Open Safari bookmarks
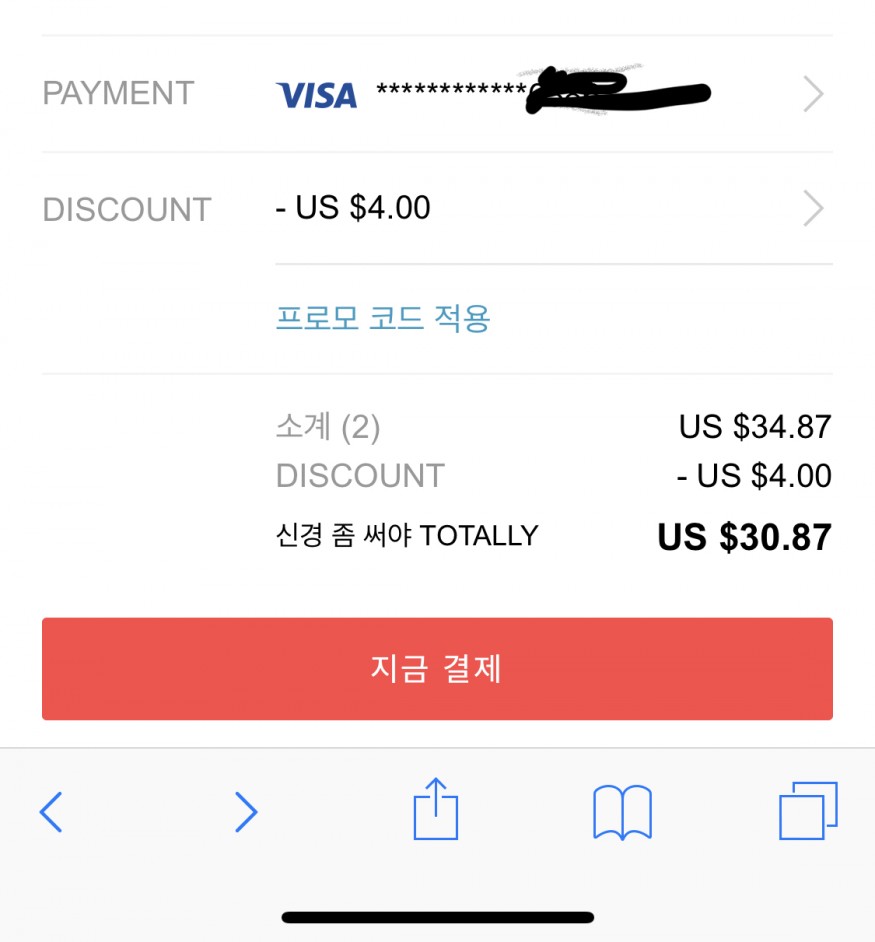This screenshot has height=942, width=875. pos(622,811)
